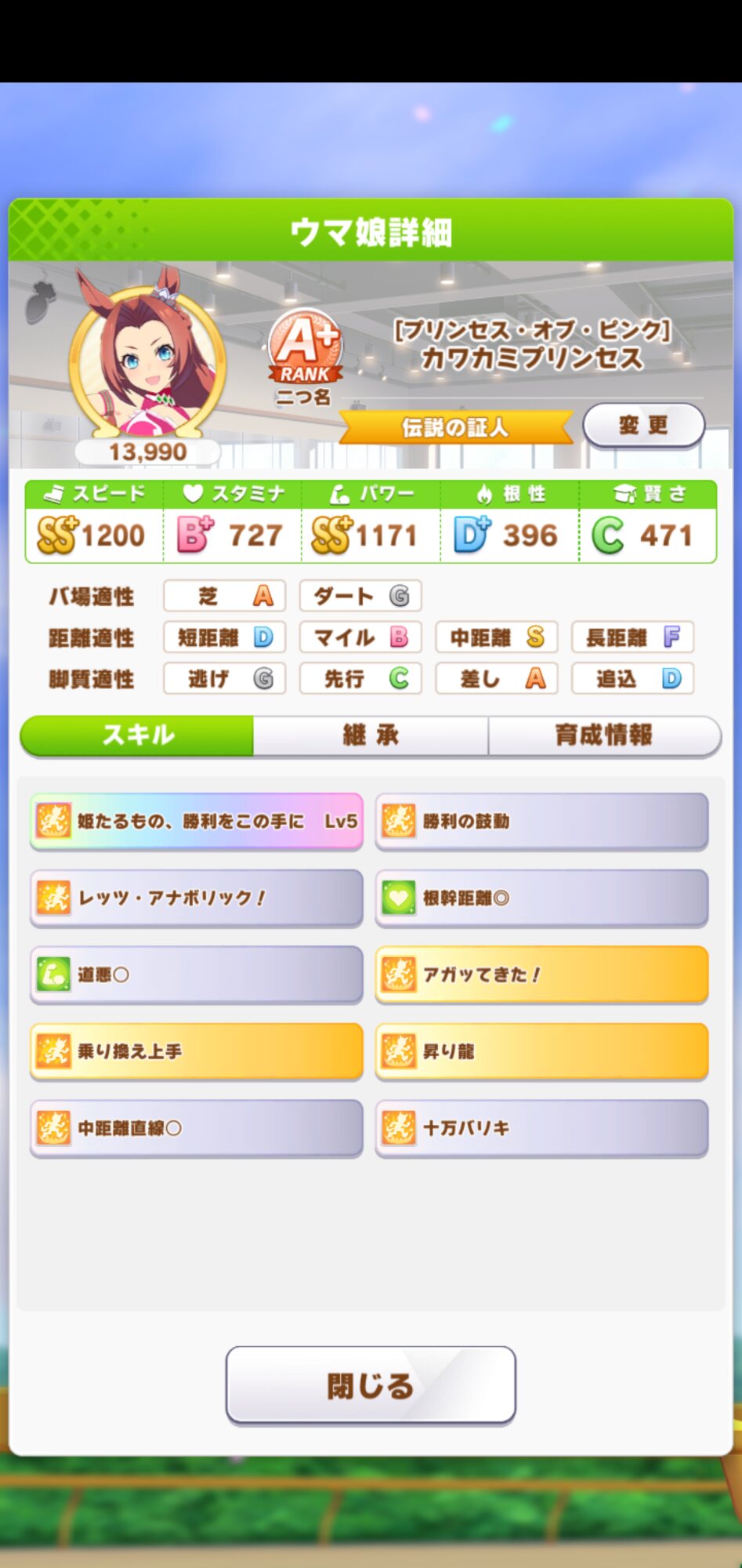This screenshot has width=742, height=1568.
Task: Show the 中距離直線○ skill info
Action: coord(196,1128)
